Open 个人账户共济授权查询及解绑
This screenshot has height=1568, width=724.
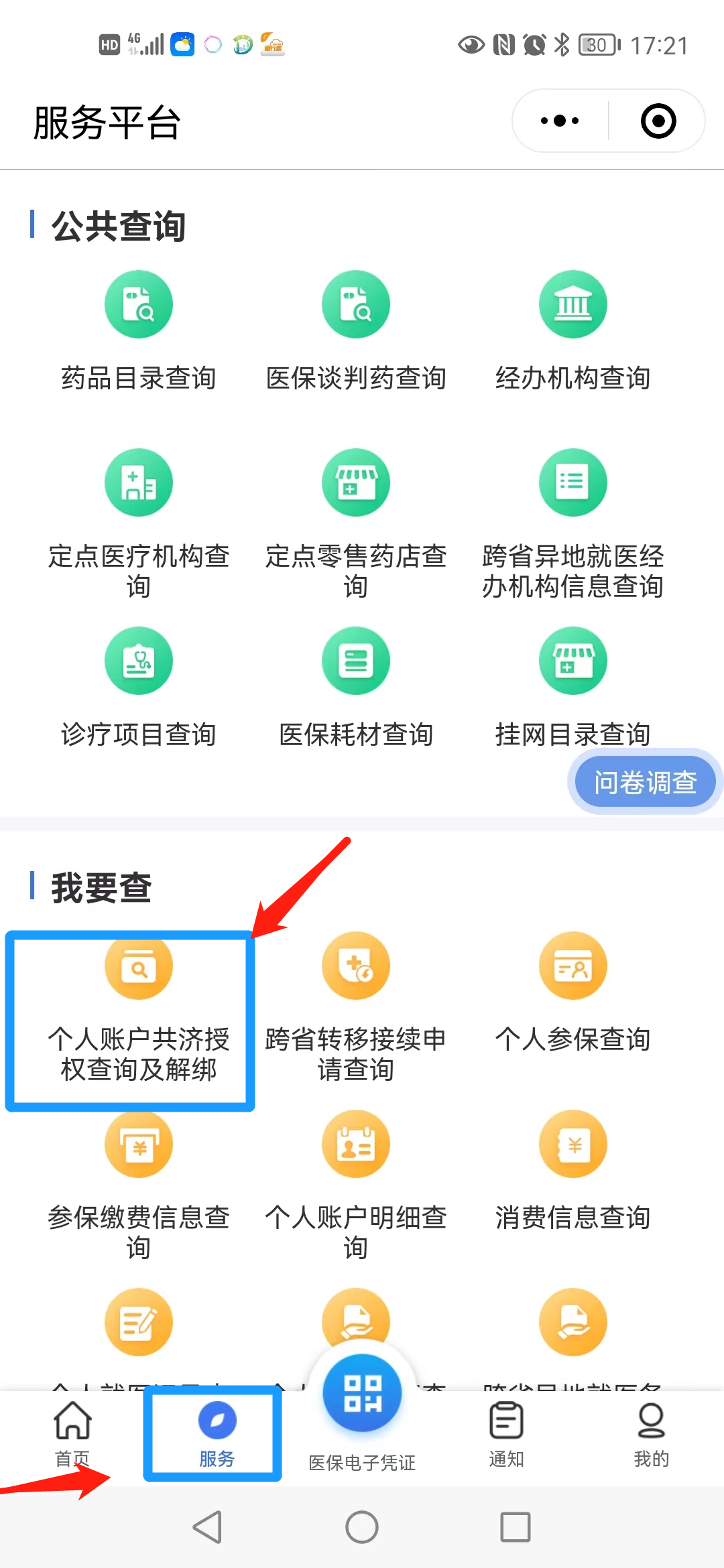(139, 1005)
